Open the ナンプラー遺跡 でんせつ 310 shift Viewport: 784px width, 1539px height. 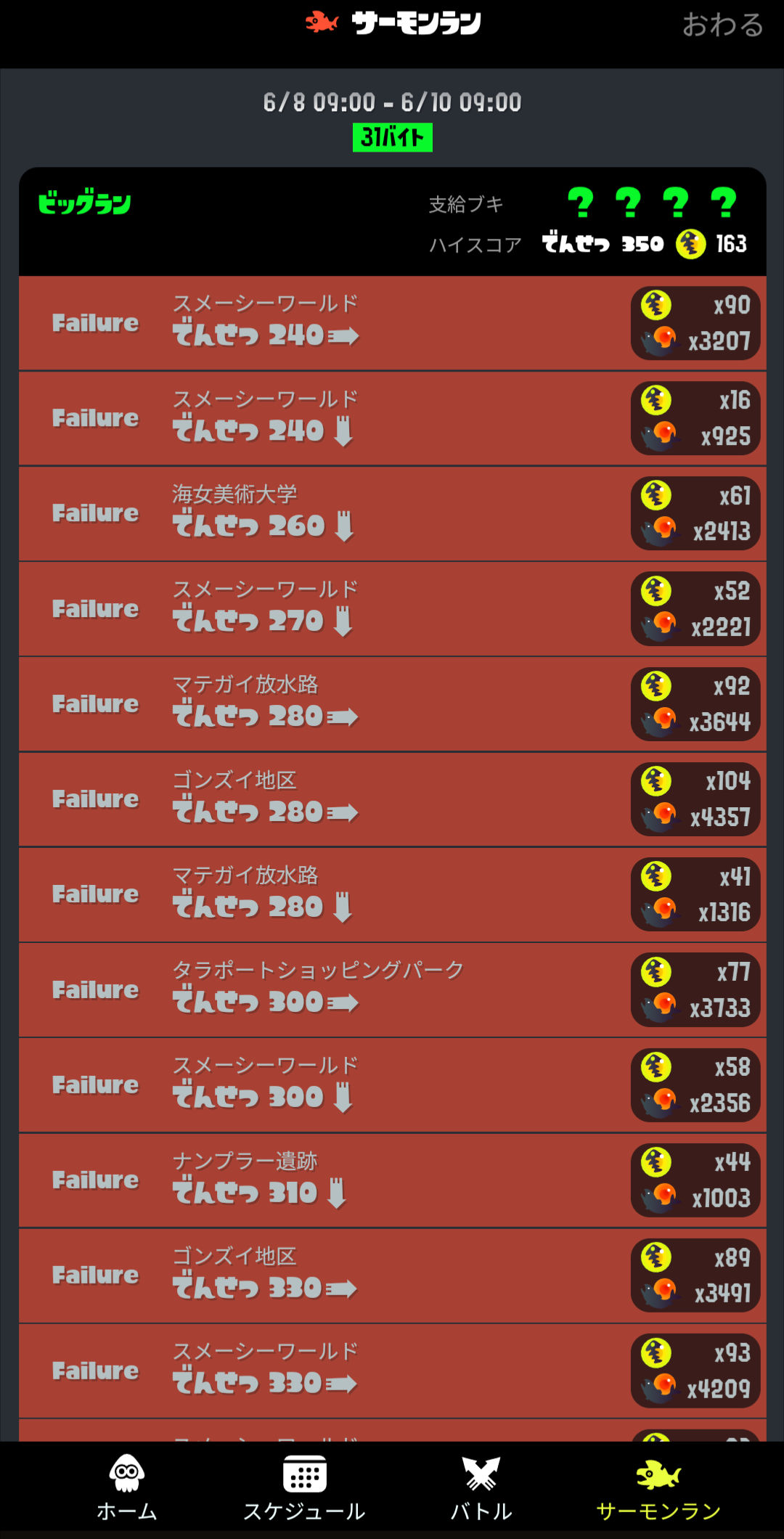[x=392, y=1180]
